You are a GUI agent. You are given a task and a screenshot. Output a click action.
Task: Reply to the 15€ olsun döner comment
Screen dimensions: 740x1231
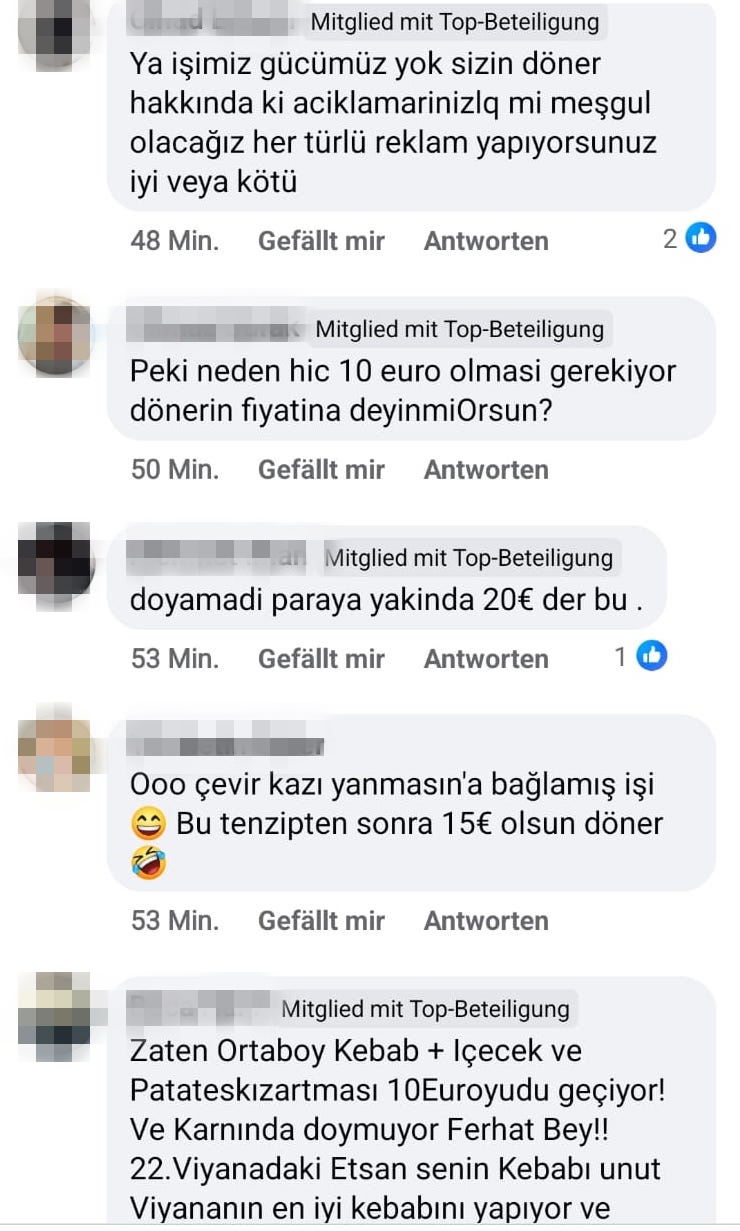coord(486,921)
